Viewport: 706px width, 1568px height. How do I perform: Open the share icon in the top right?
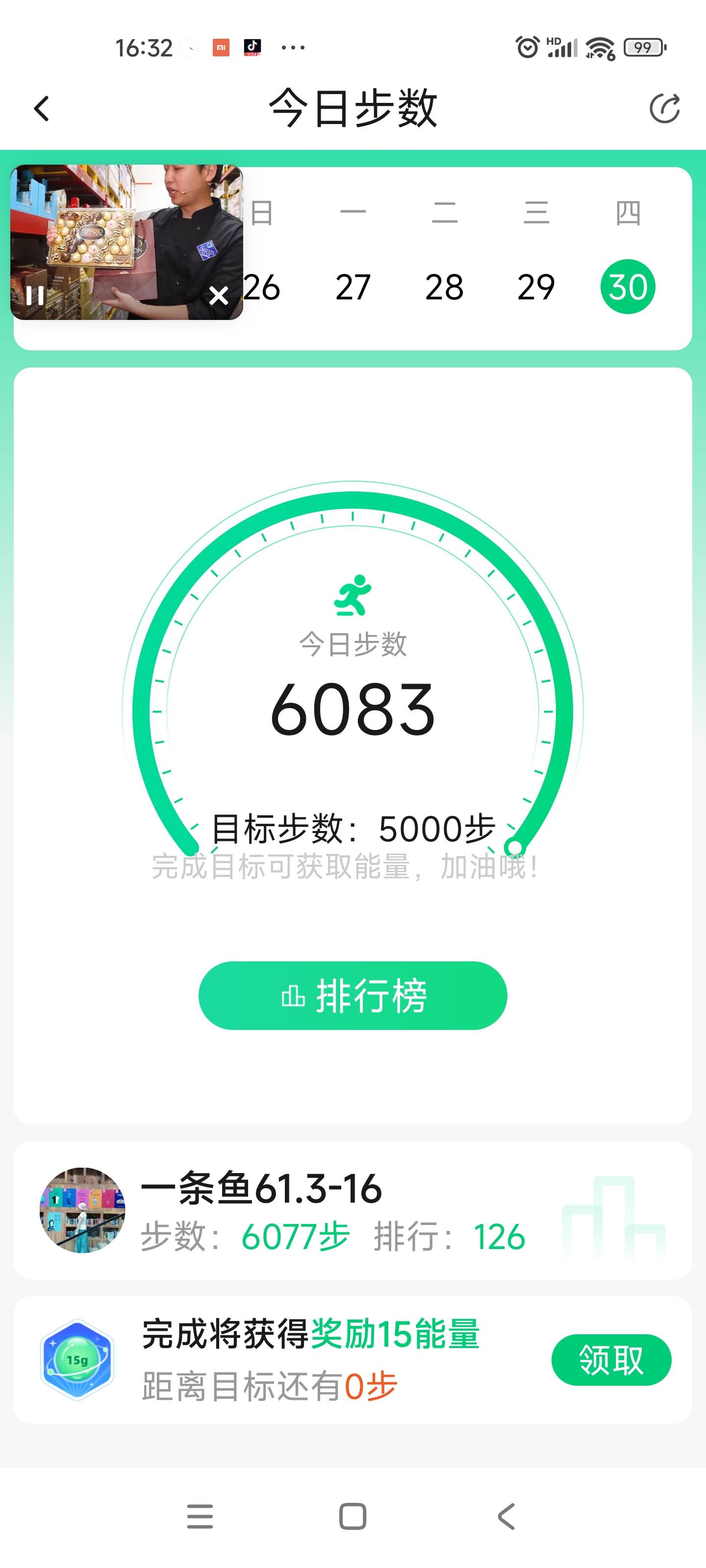click(665, 108)
